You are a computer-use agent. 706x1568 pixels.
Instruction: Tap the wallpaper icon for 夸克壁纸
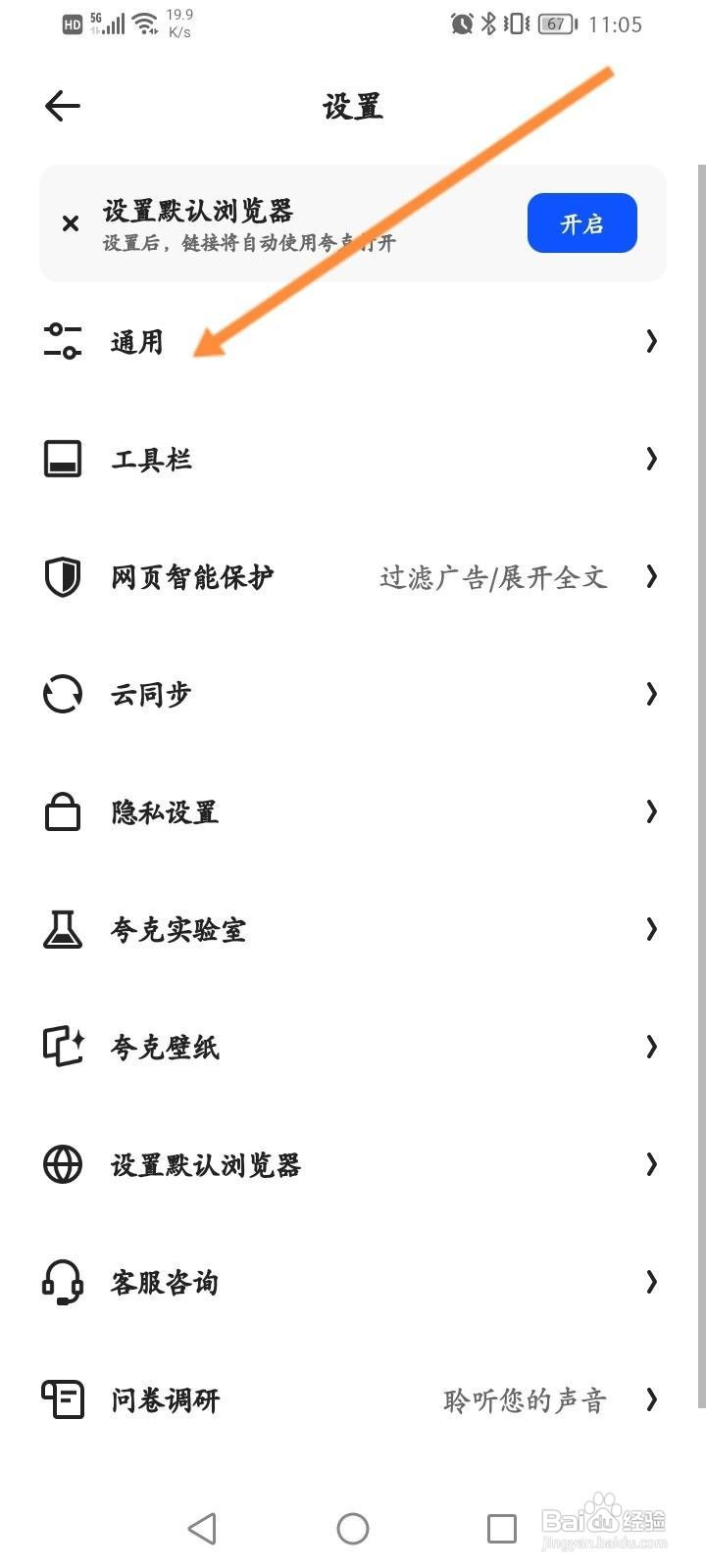[x=62, y=1047]
